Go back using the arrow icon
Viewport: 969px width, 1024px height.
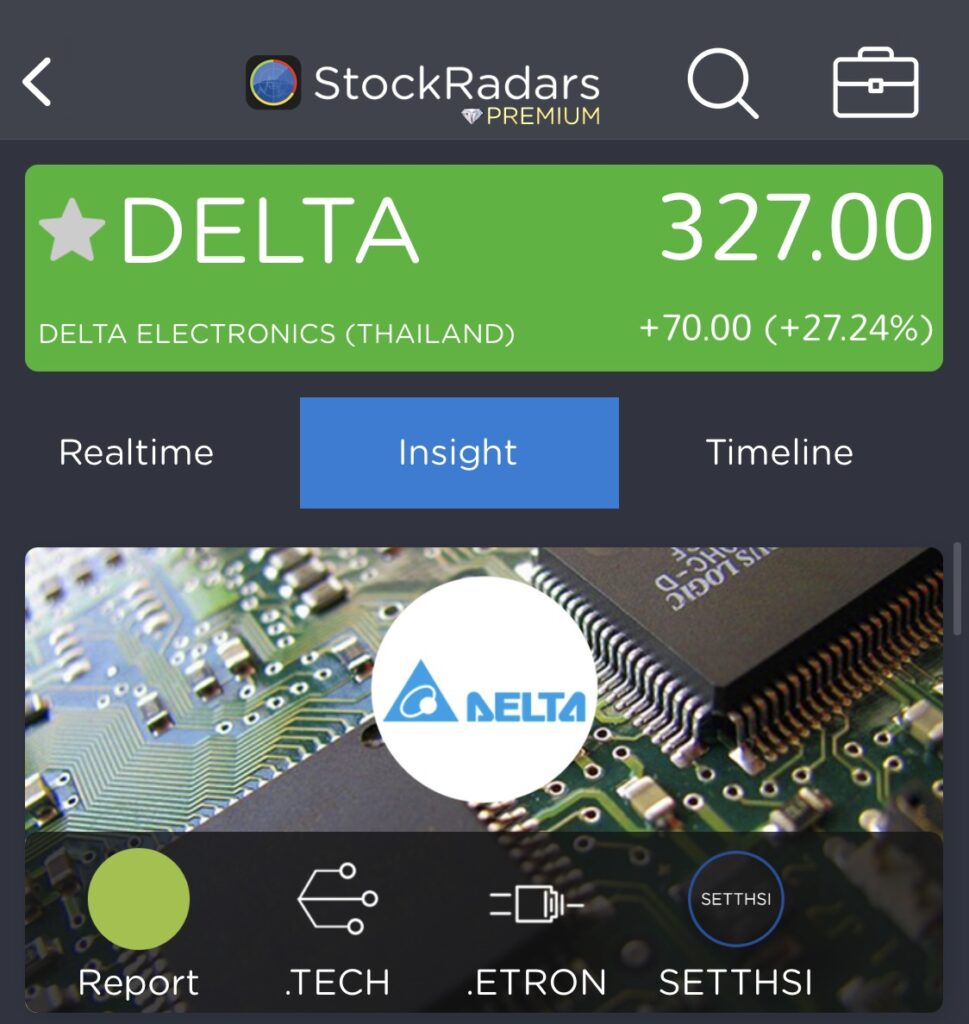click(x=38, y=82)
